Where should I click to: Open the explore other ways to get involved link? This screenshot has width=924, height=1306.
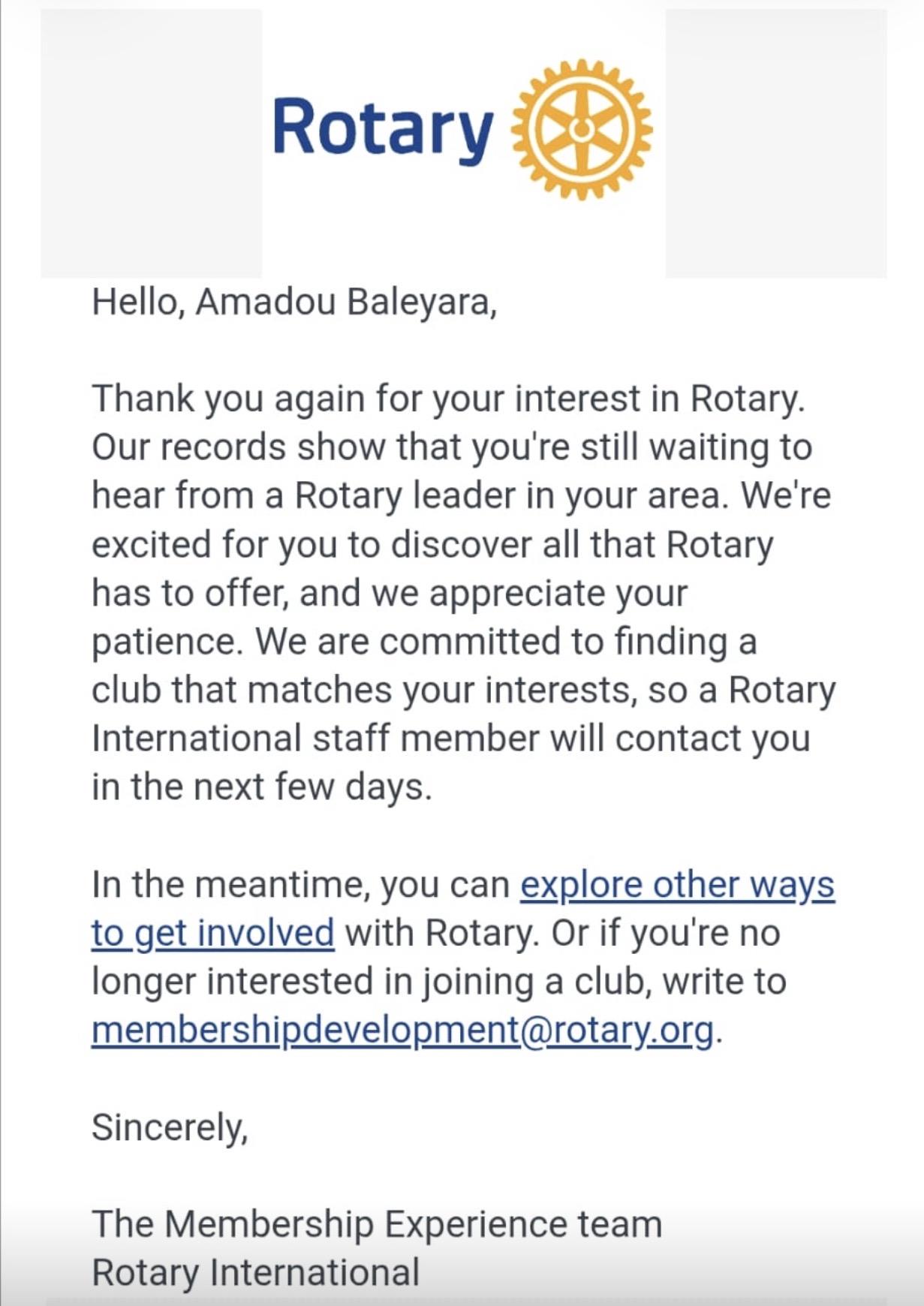(x=677, y=885)
